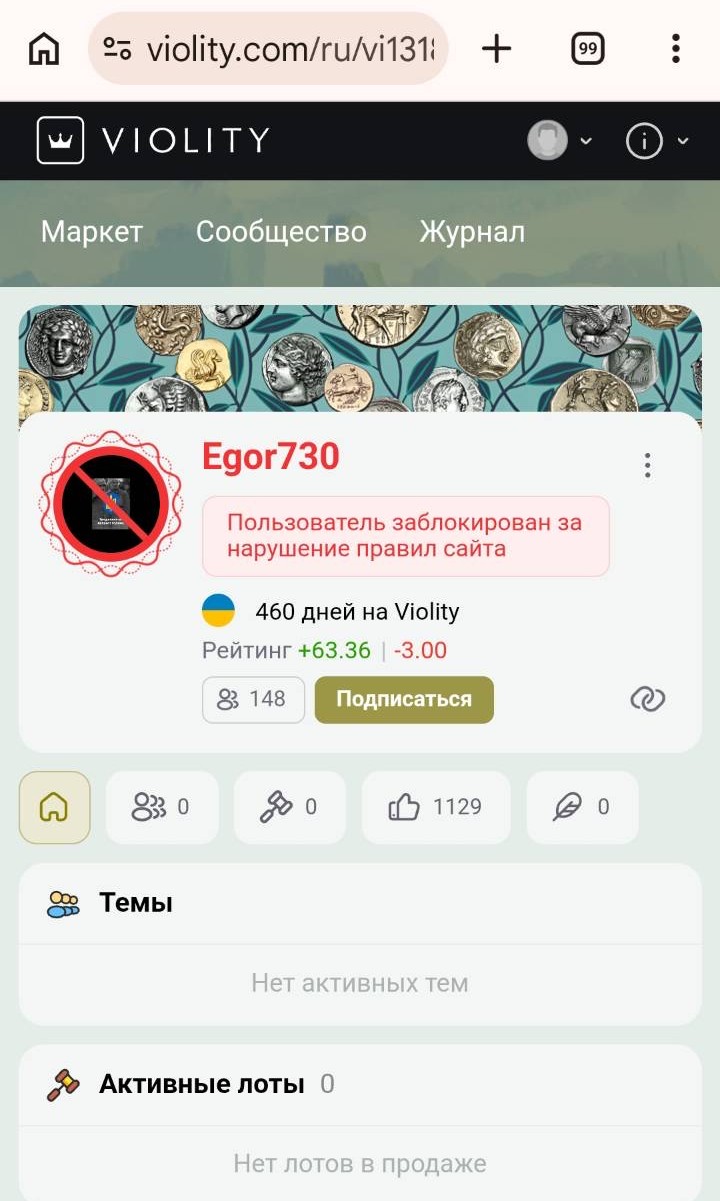
Task: Switch to the Сообщество section
Action: [x=281, y=232]
